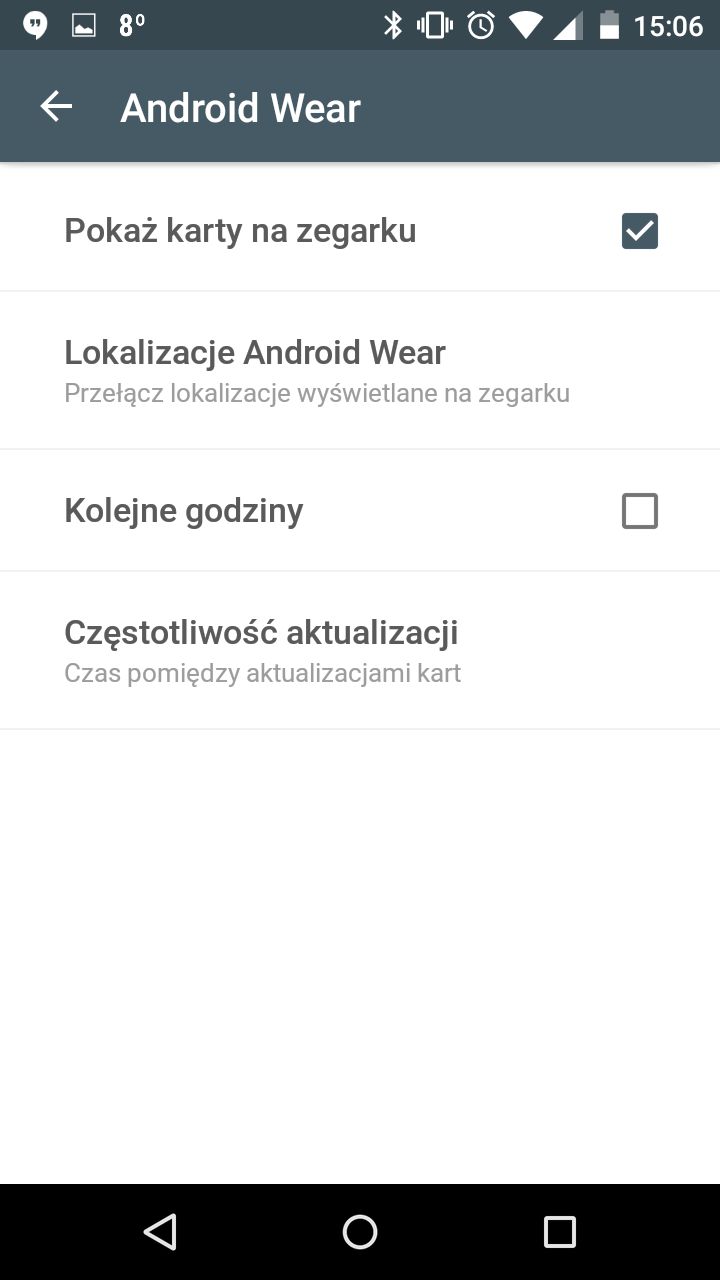
Task: Uncheck the Pokaż karty na zegarku checkbox
Action: tap(639, 231)
